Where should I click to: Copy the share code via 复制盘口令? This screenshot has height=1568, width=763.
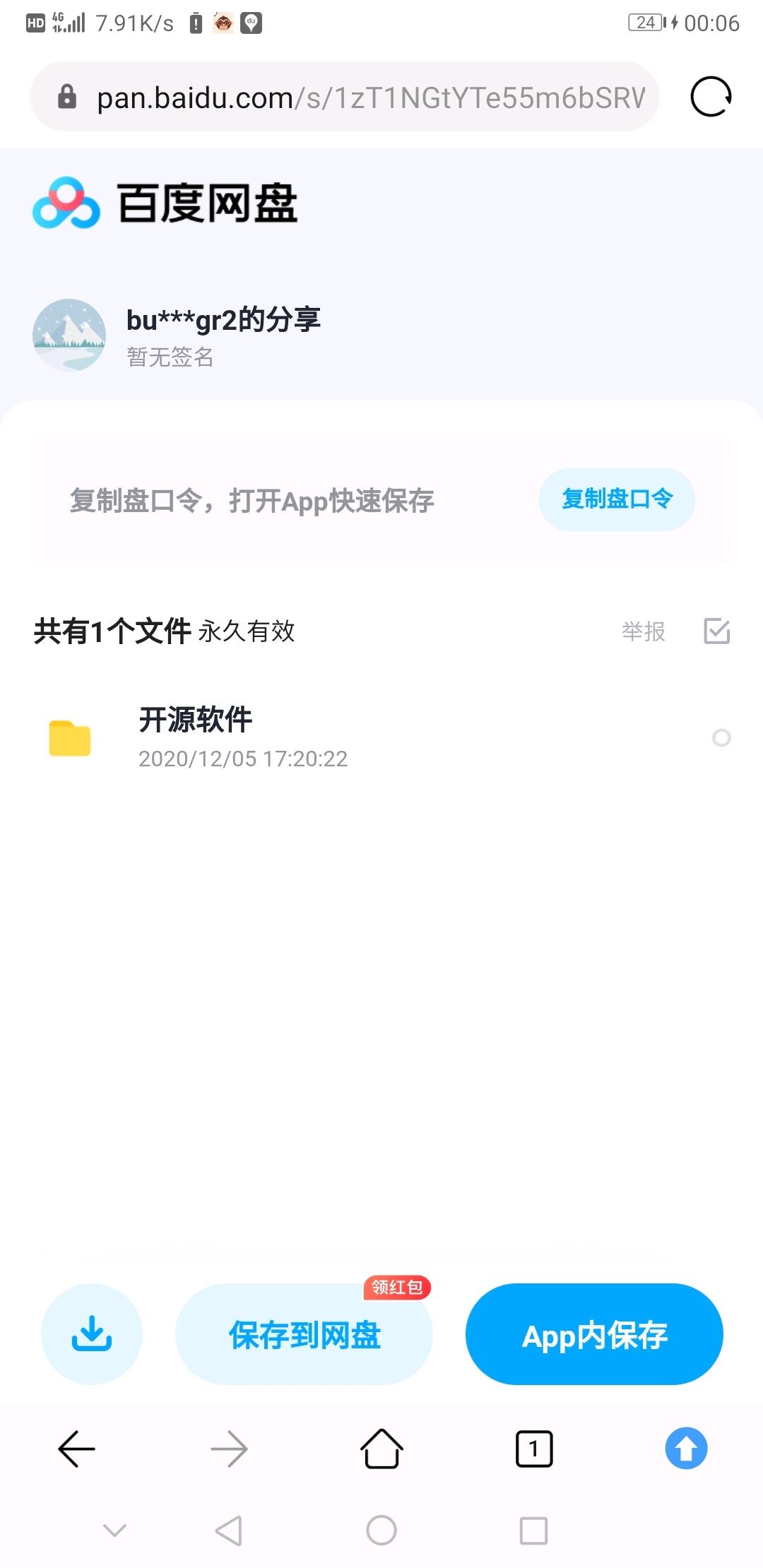[617, 499]
